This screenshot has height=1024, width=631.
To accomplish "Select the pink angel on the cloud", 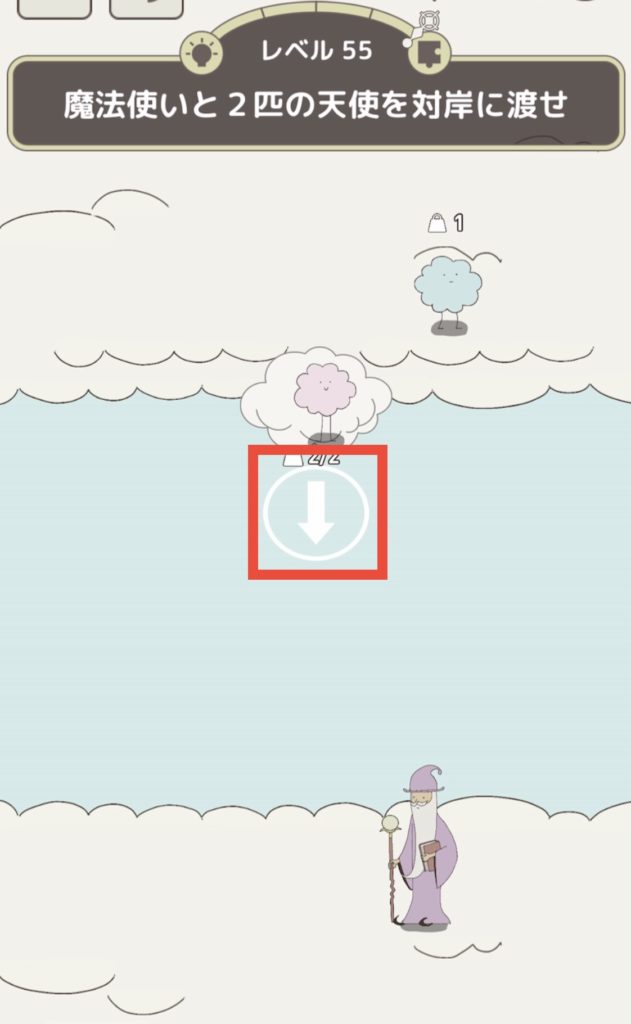I will point(324,393).
